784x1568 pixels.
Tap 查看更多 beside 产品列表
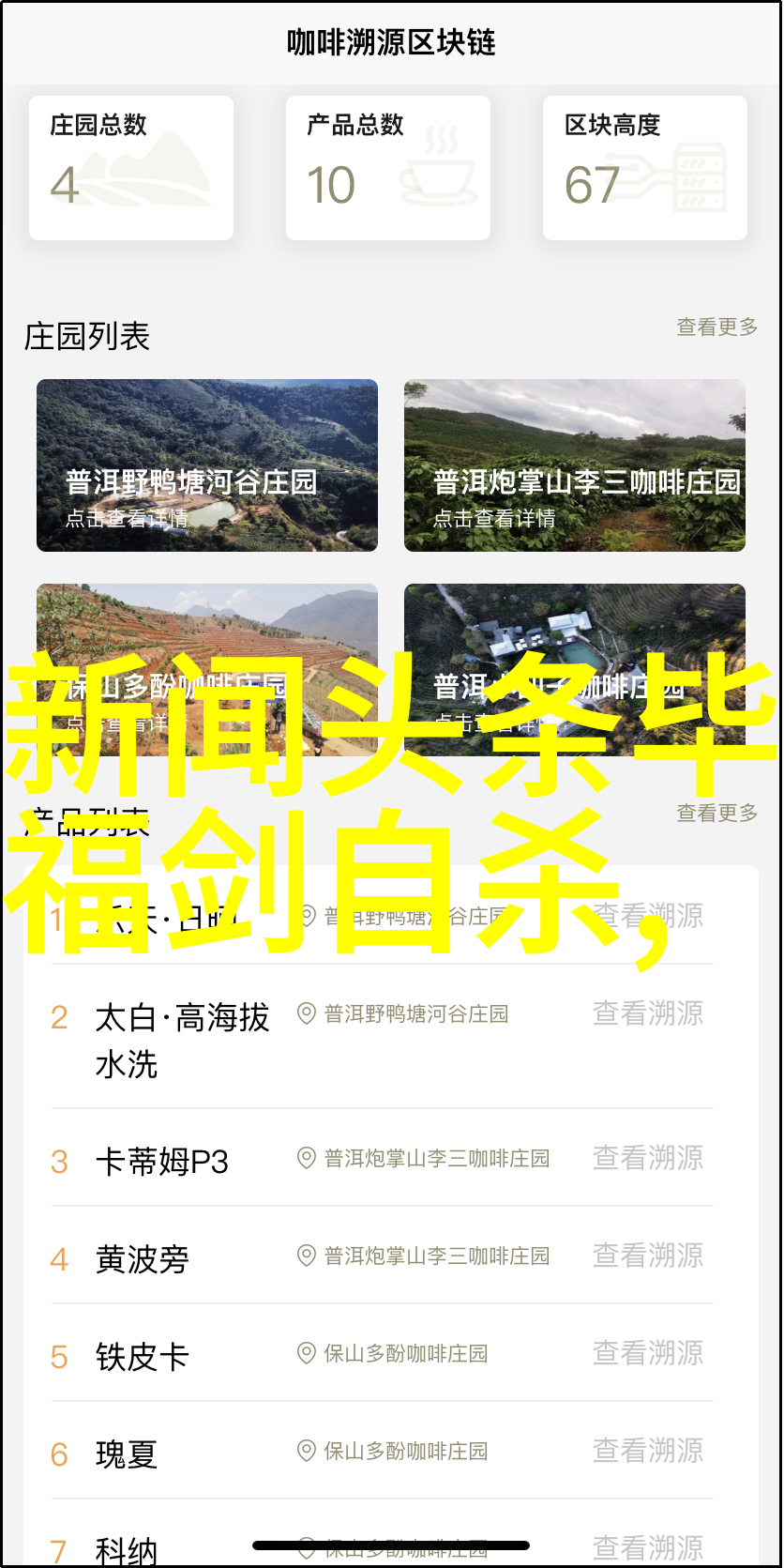716,814
